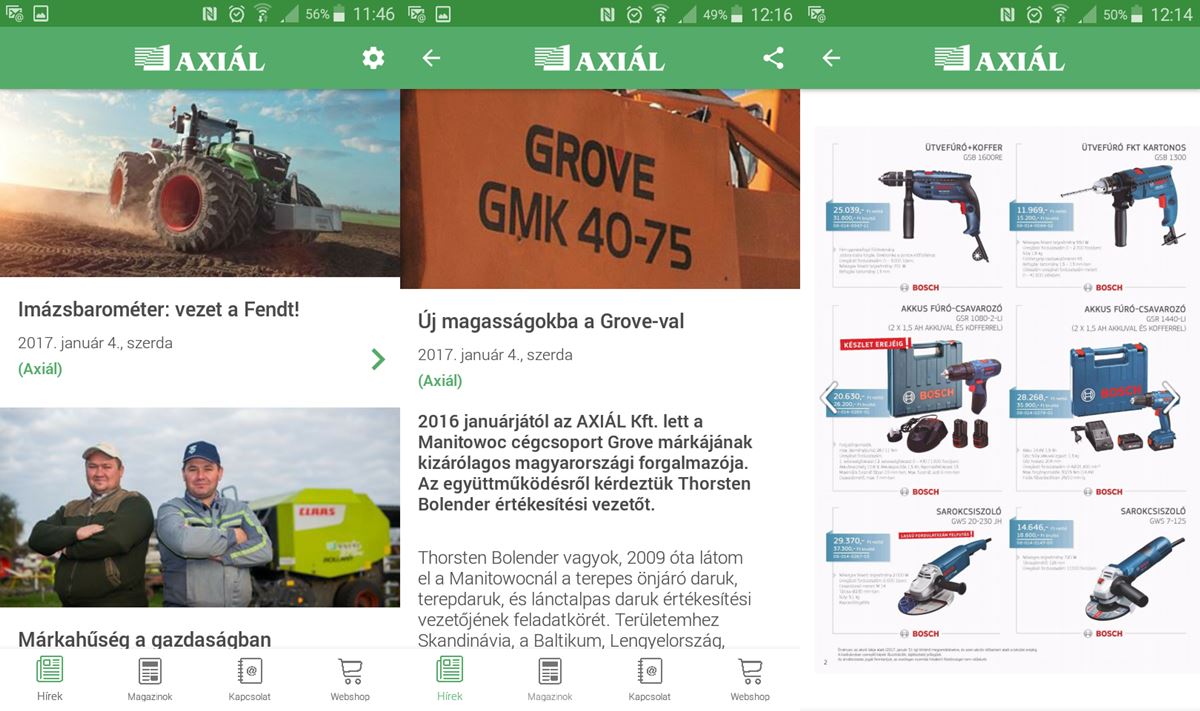Go back from the Grove article
1200x711 pixels.
click(431, 58)
